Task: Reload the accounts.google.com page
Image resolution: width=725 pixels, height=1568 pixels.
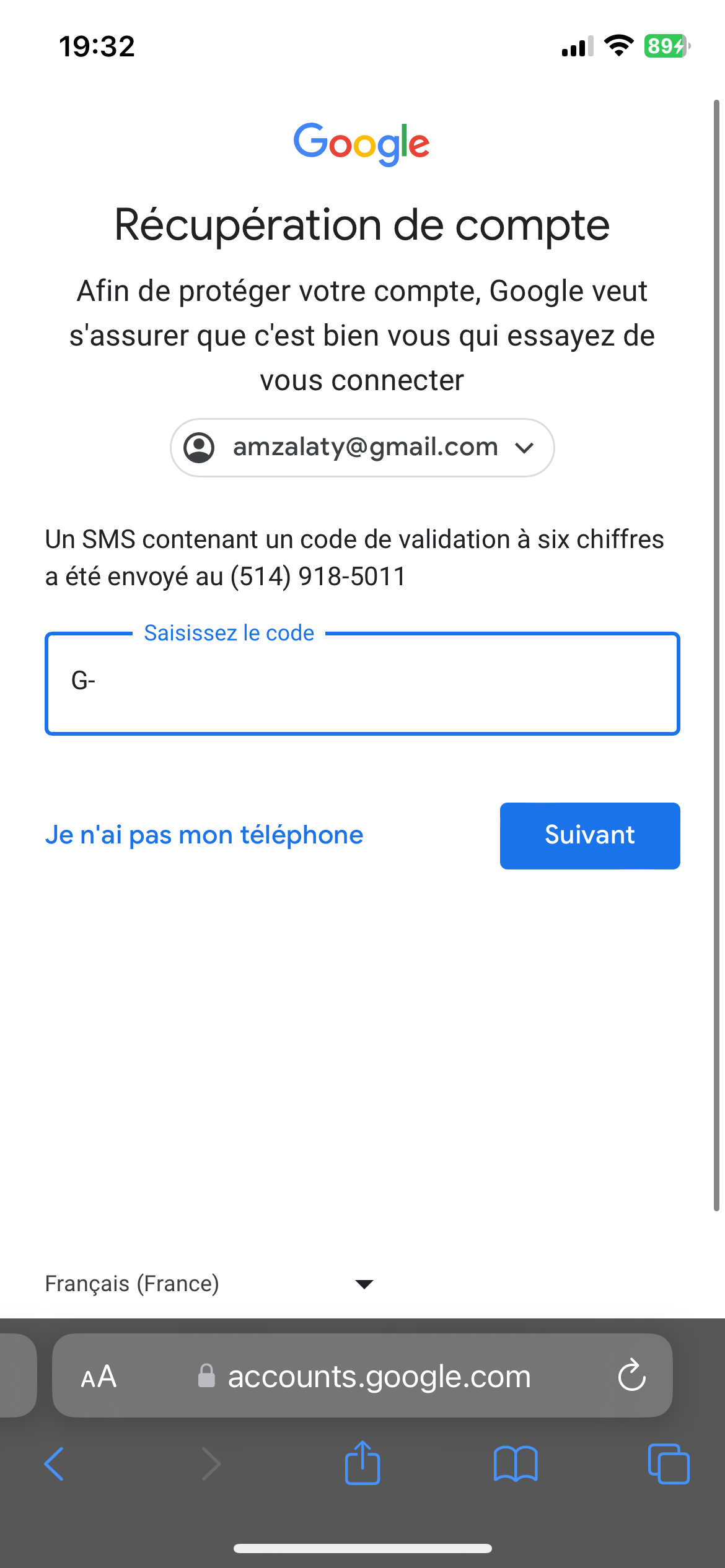Action: 631,1375
